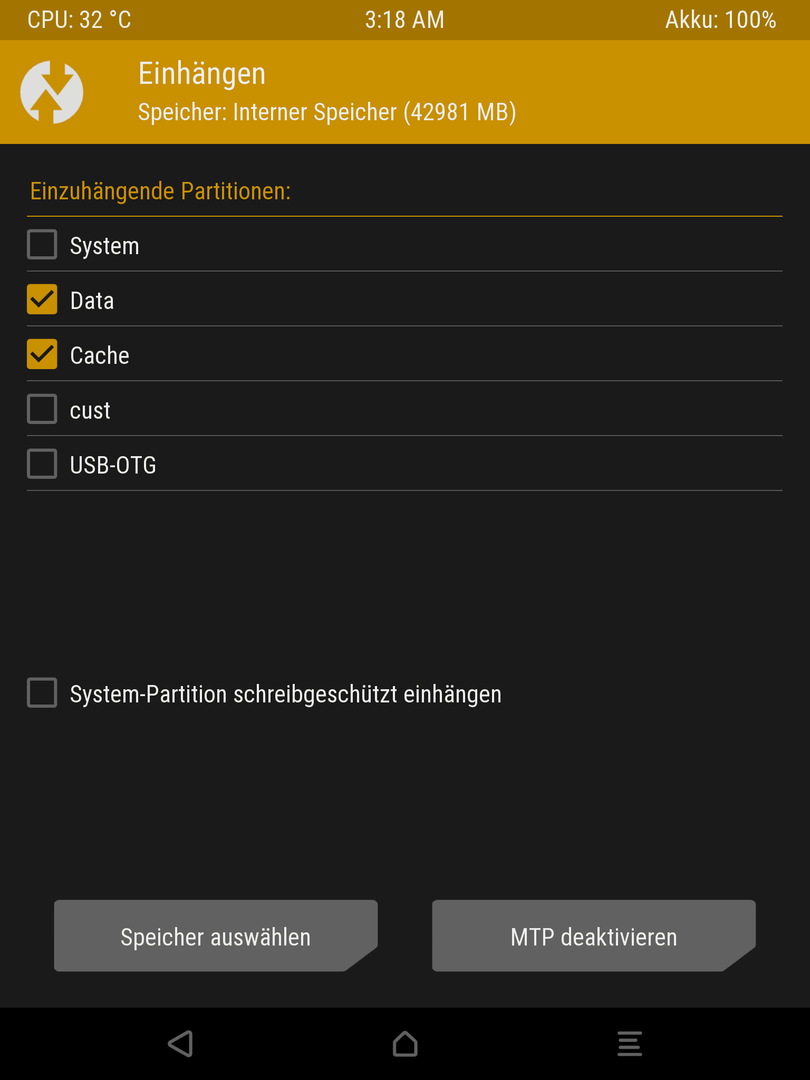Check the System partition checkbox

42,245
